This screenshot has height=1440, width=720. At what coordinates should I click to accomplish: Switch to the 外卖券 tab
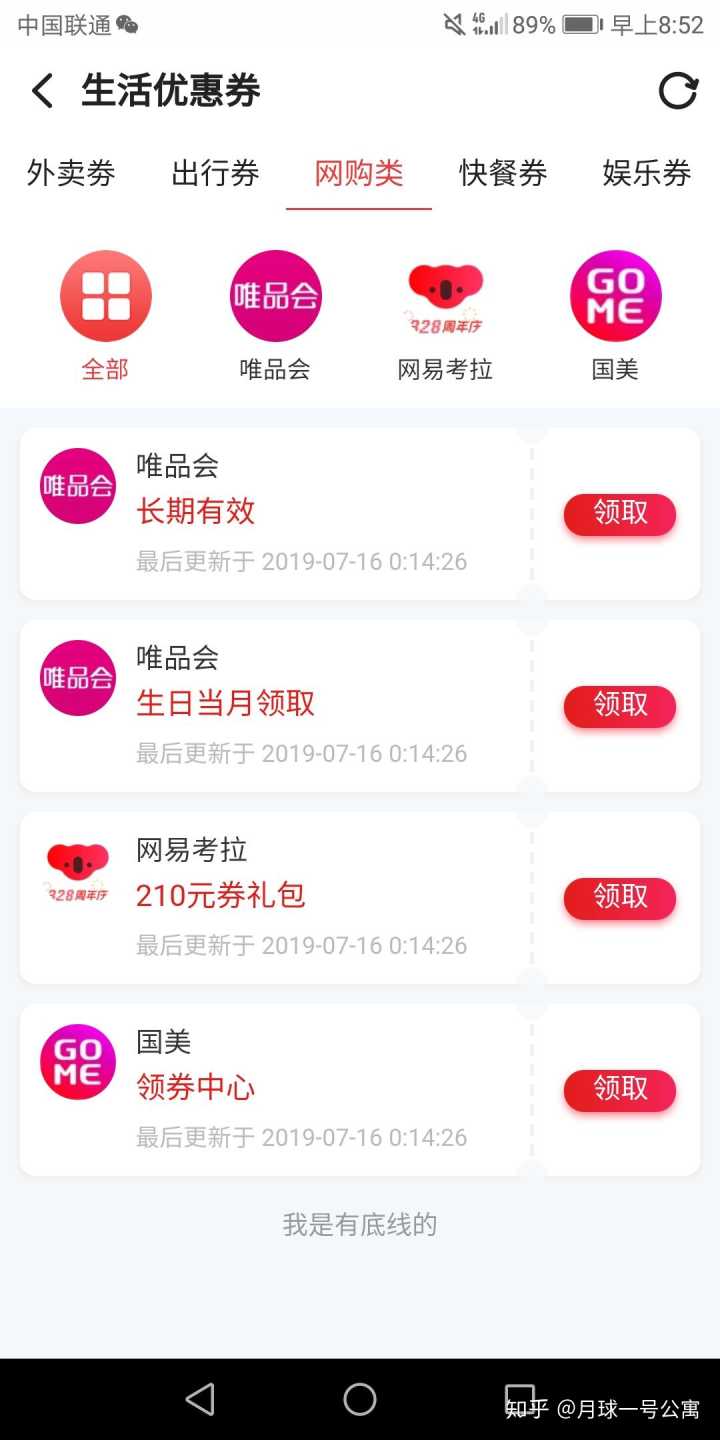pos(71,174)
